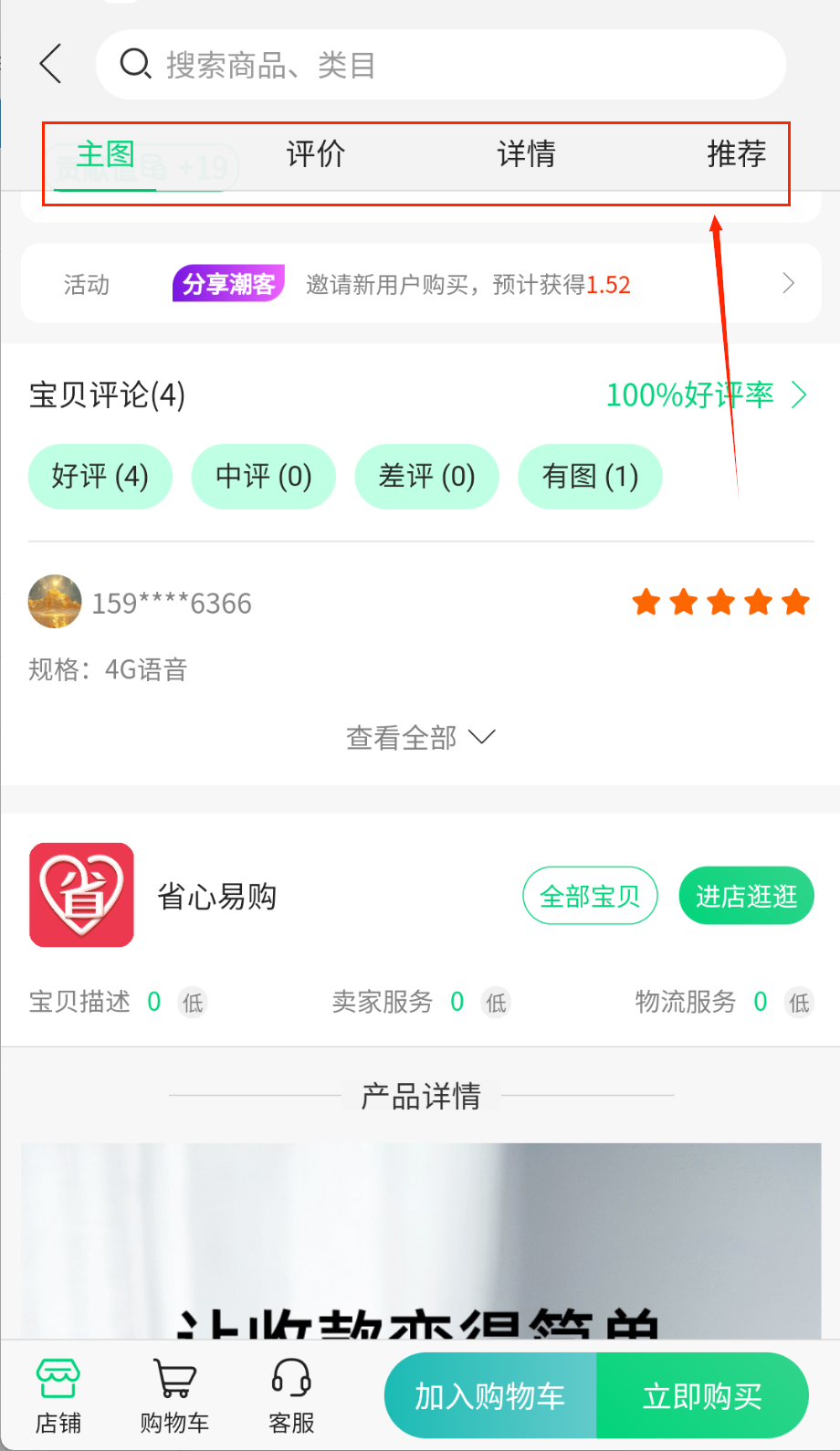Switch to the 详情 tab

pos(526,154)
